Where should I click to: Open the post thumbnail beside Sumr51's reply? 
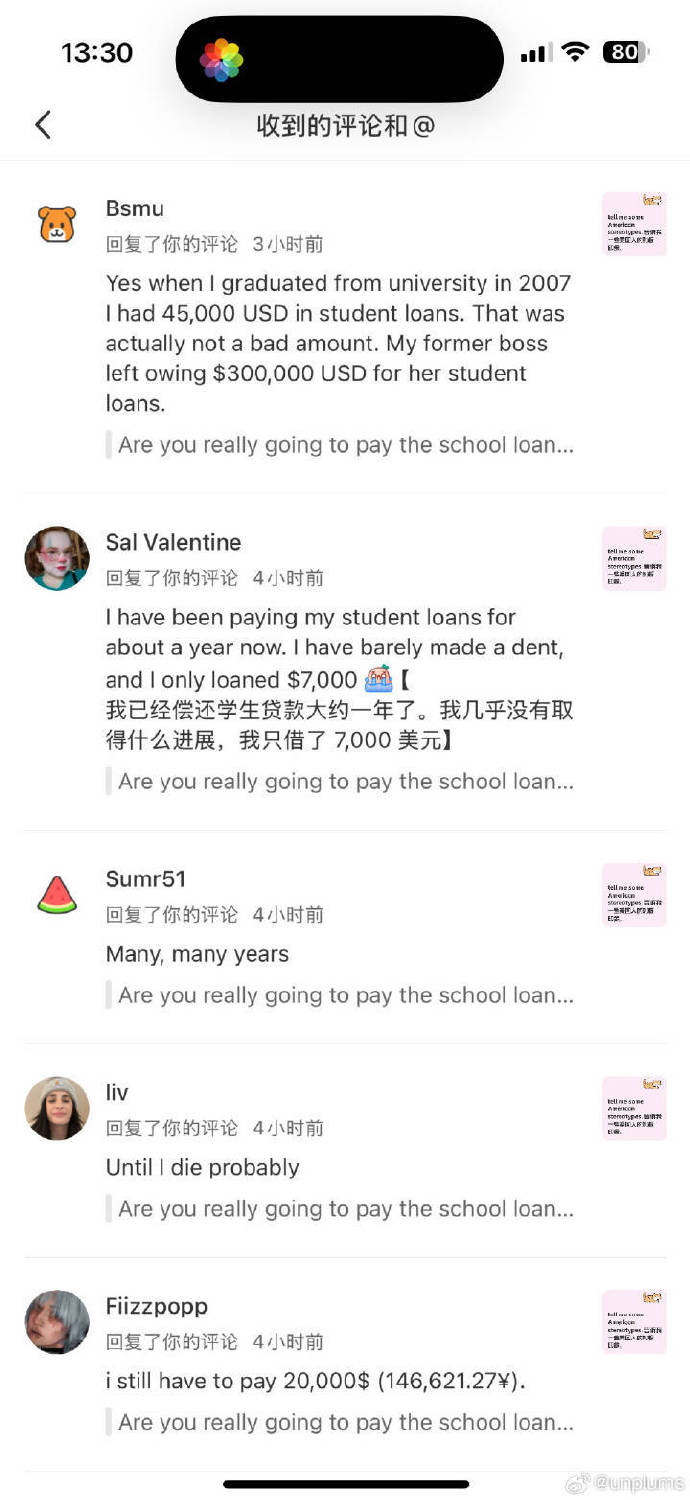pyautogui.click(x=634, y=894)
